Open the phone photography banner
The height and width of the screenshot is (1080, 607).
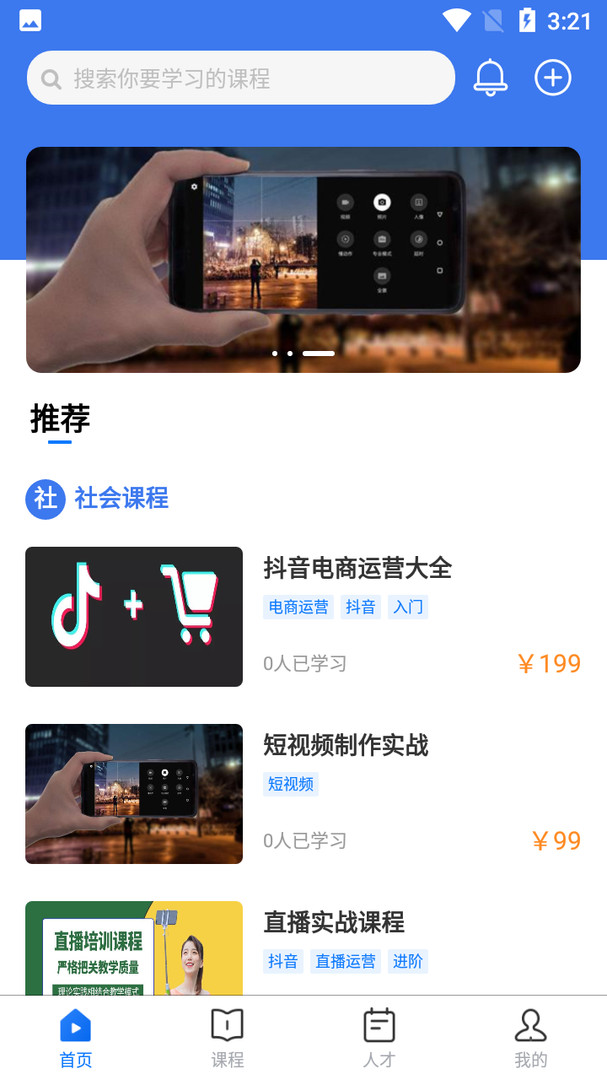tap(303, 260)
